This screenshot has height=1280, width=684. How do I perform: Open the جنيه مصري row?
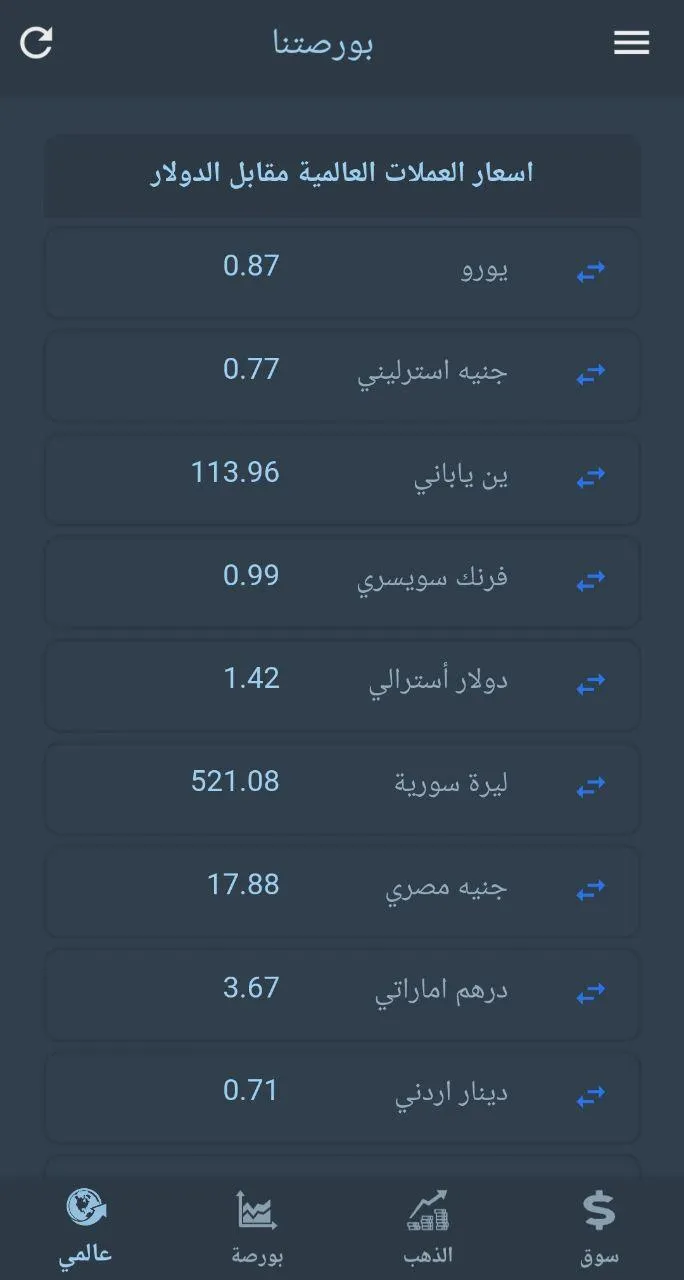click(x=342, y=890)
